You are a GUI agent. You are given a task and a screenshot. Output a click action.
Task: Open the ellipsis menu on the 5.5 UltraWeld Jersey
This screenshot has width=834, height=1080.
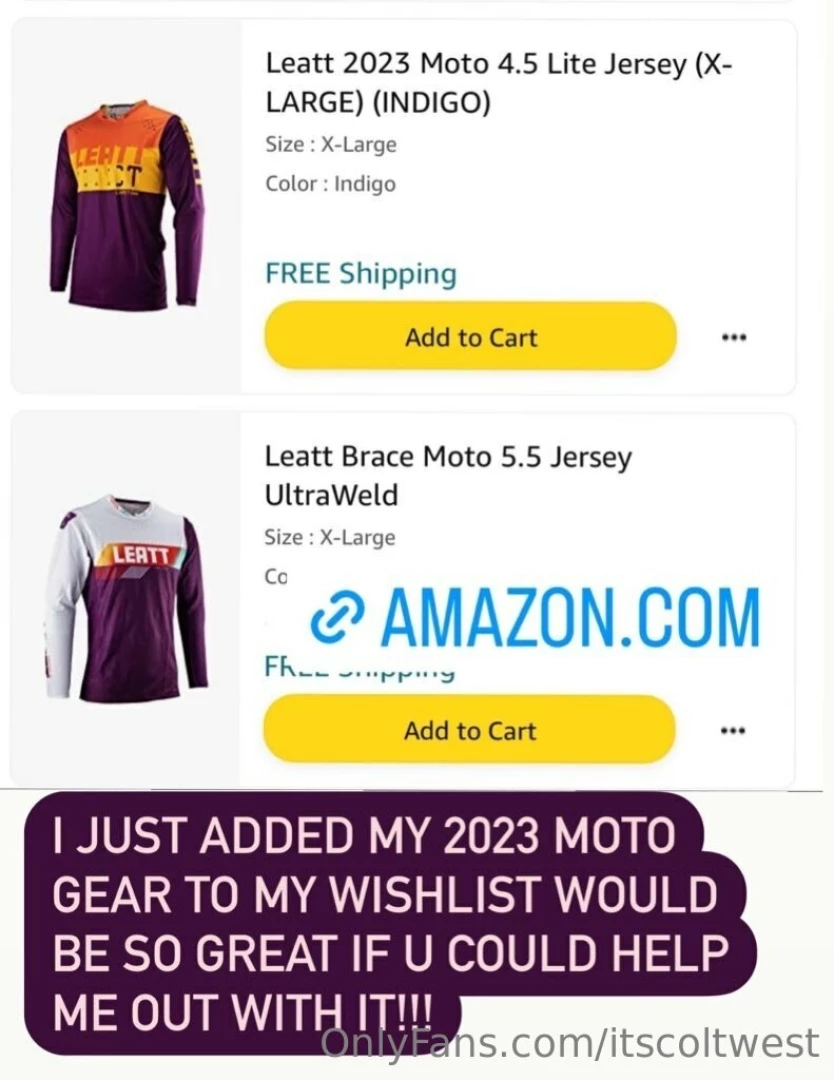(733, 730)
